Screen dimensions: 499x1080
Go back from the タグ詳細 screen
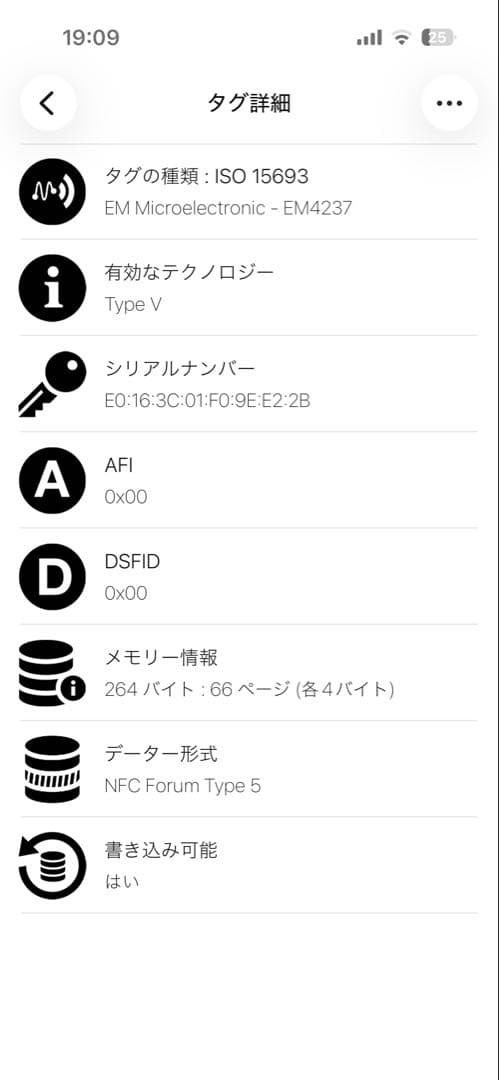tap(47, 103)
